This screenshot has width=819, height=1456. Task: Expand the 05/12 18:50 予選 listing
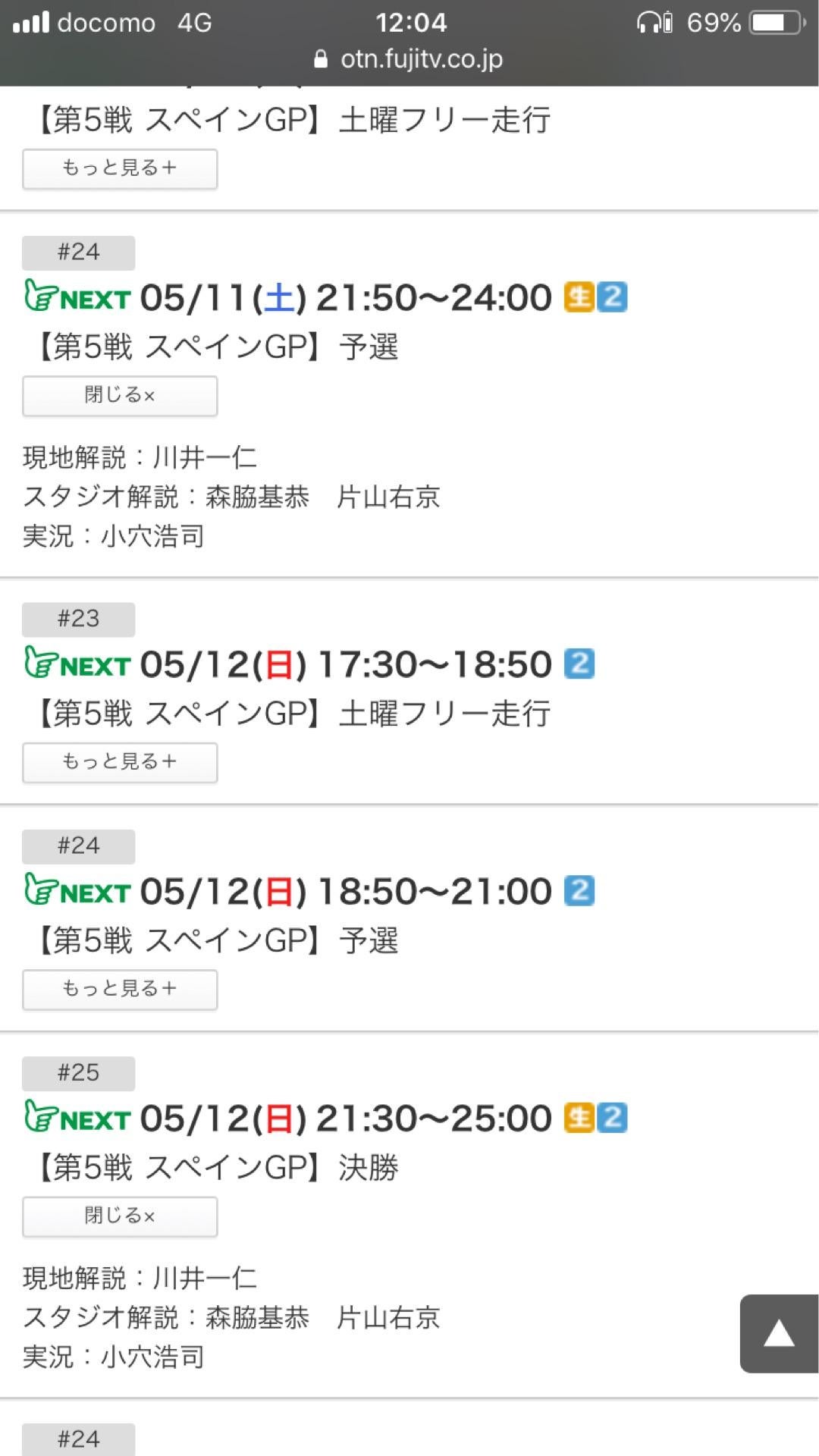[x=120, y=989]
